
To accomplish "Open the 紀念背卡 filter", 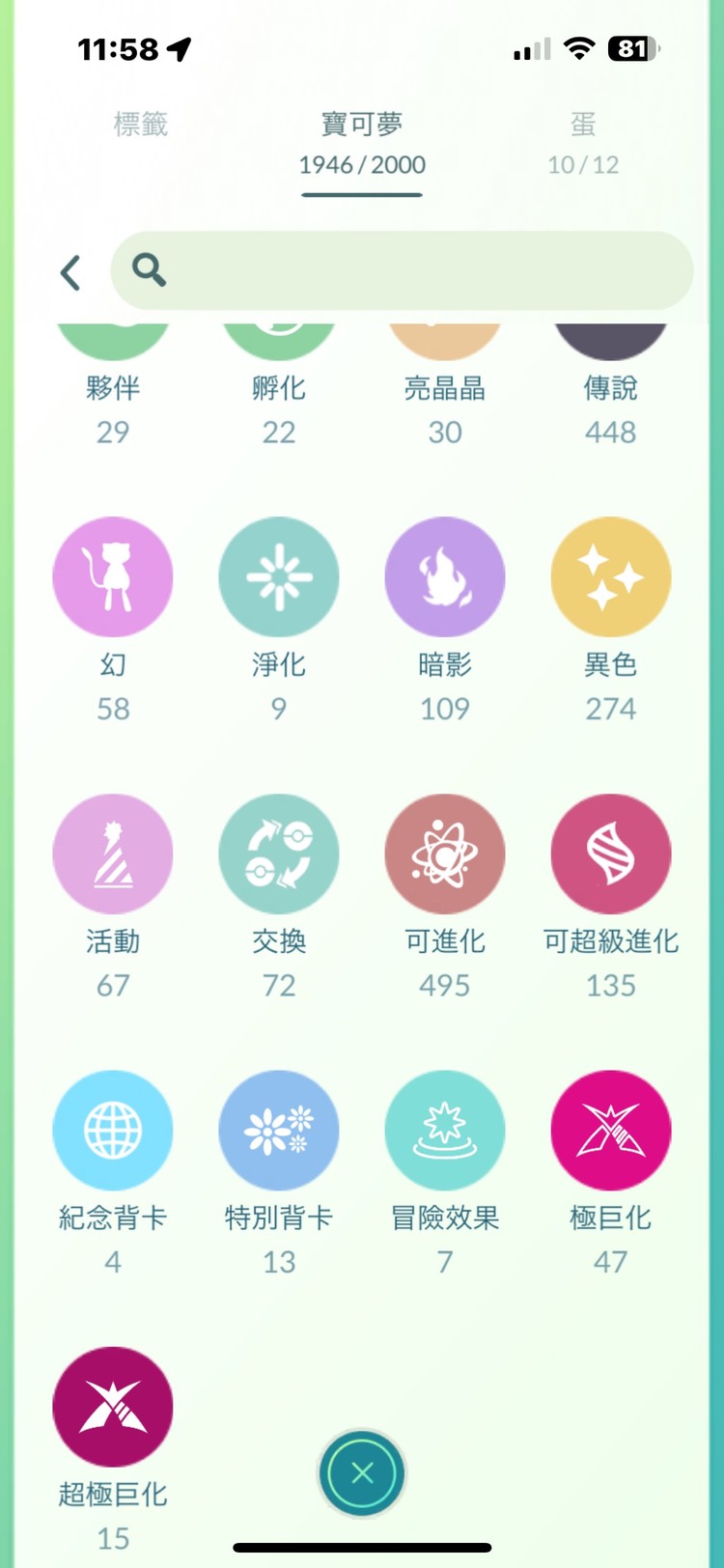I will 113,1131.
